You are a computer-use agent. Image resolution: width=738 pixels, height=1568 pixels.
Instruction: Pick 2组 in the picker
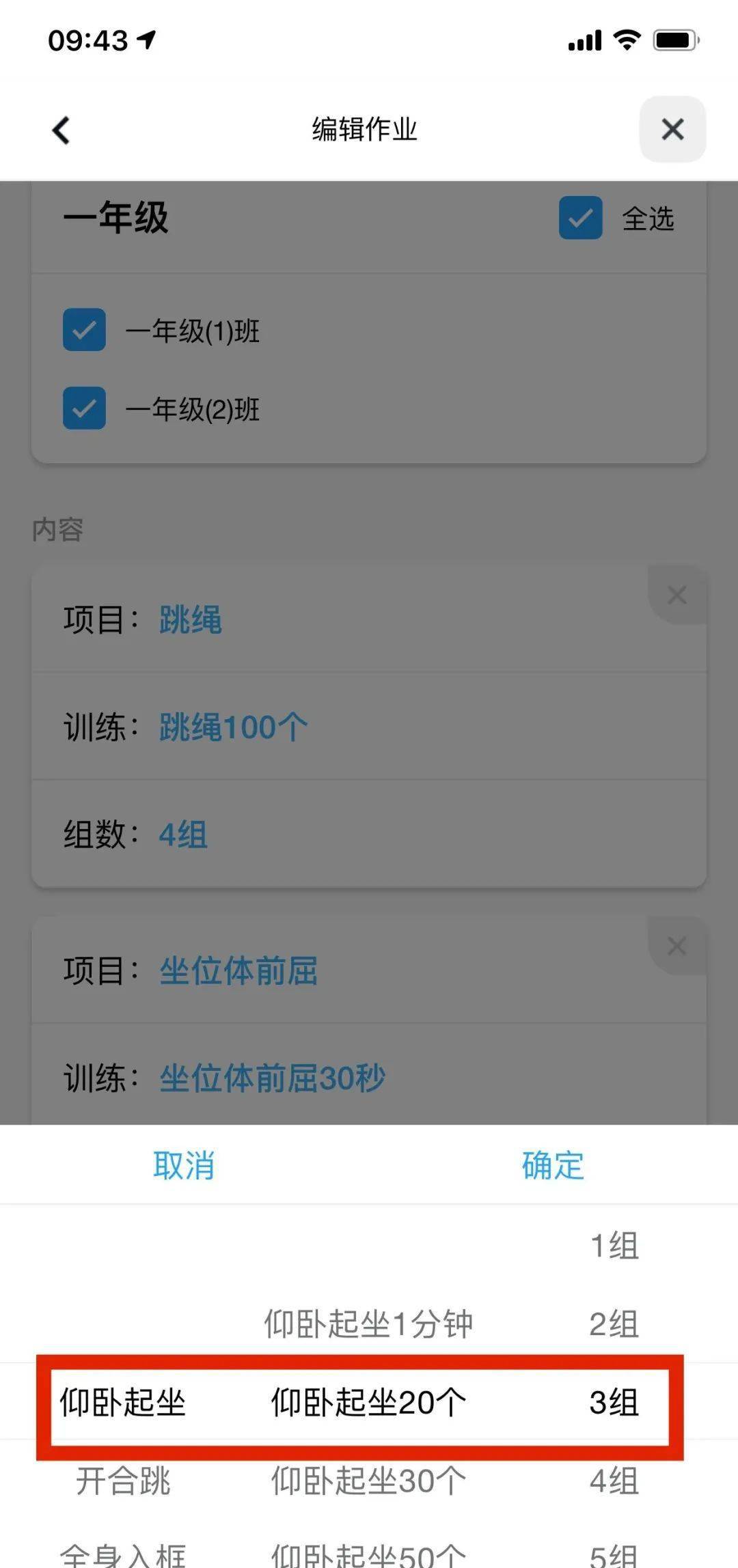pos(614,1324)
